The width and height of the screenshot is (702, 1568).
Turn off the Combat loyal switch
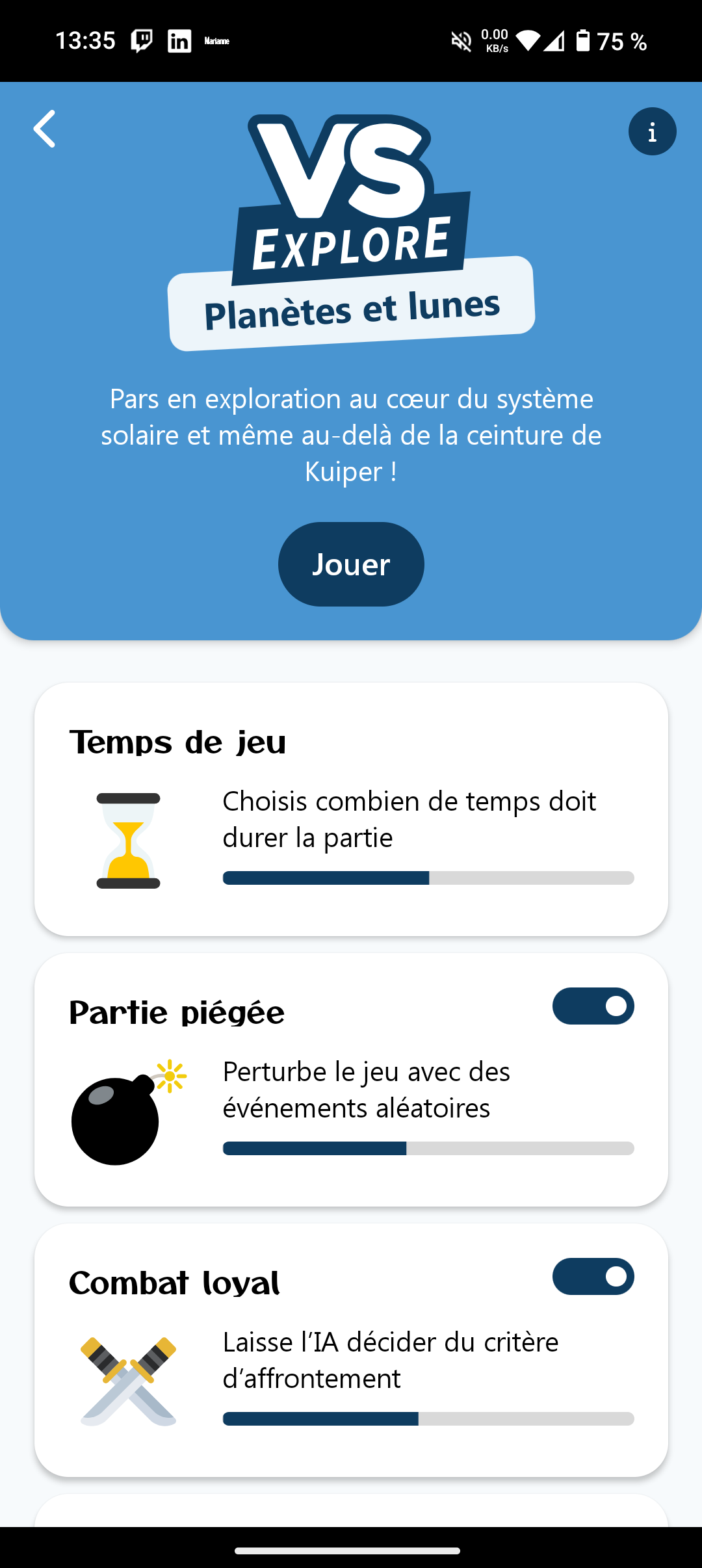593,1276
